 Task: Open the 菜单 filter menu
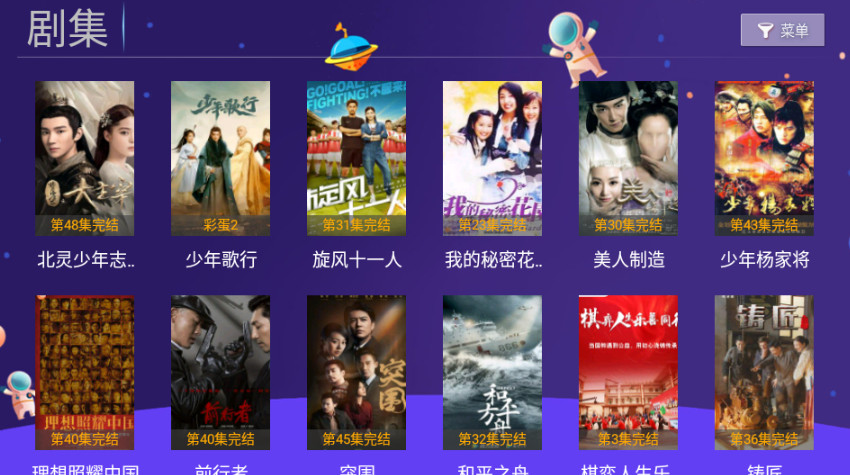(x=782, y=30)
